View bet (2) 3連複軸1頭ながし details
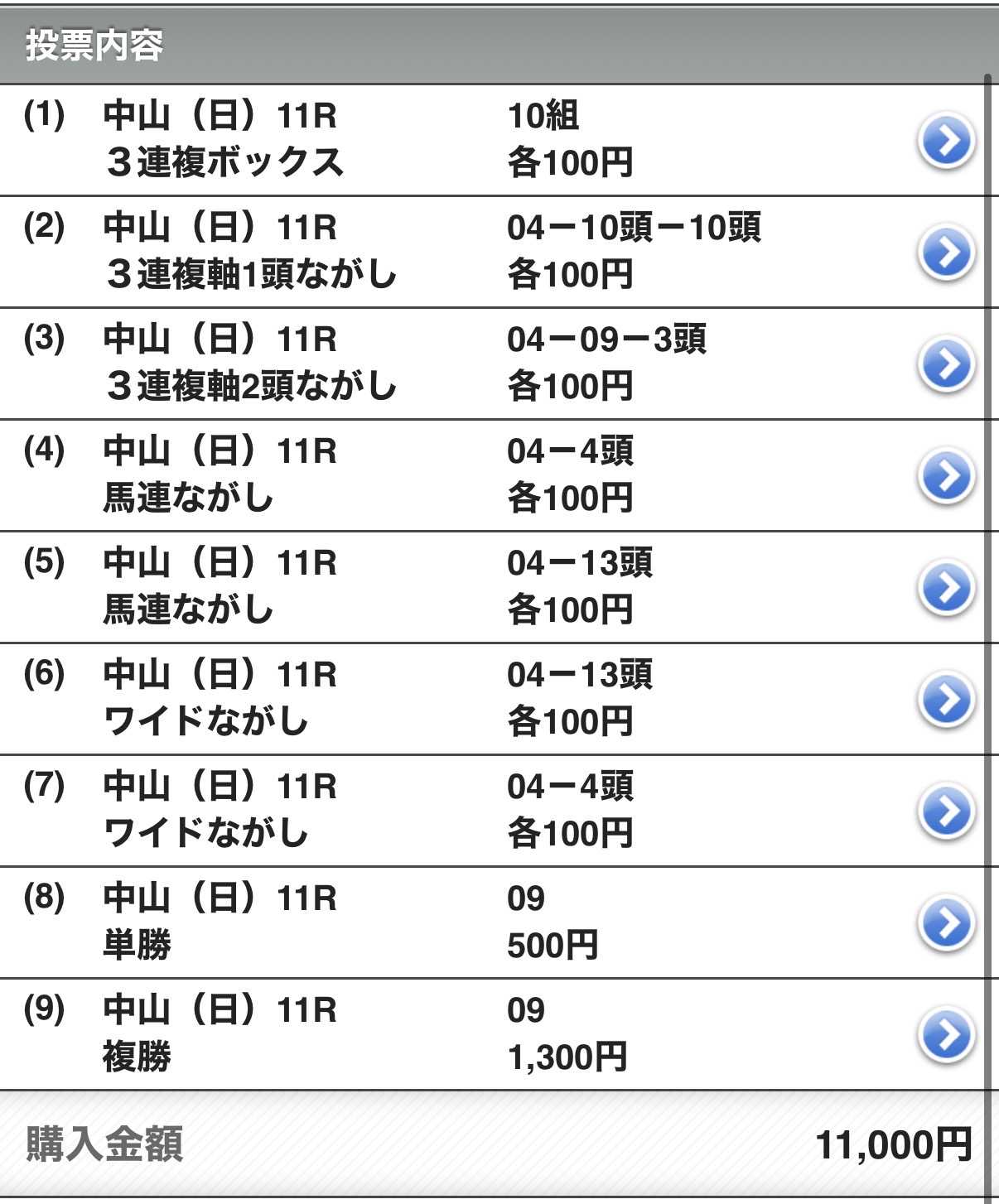The image size is (999, 1204). coord(946,253)
